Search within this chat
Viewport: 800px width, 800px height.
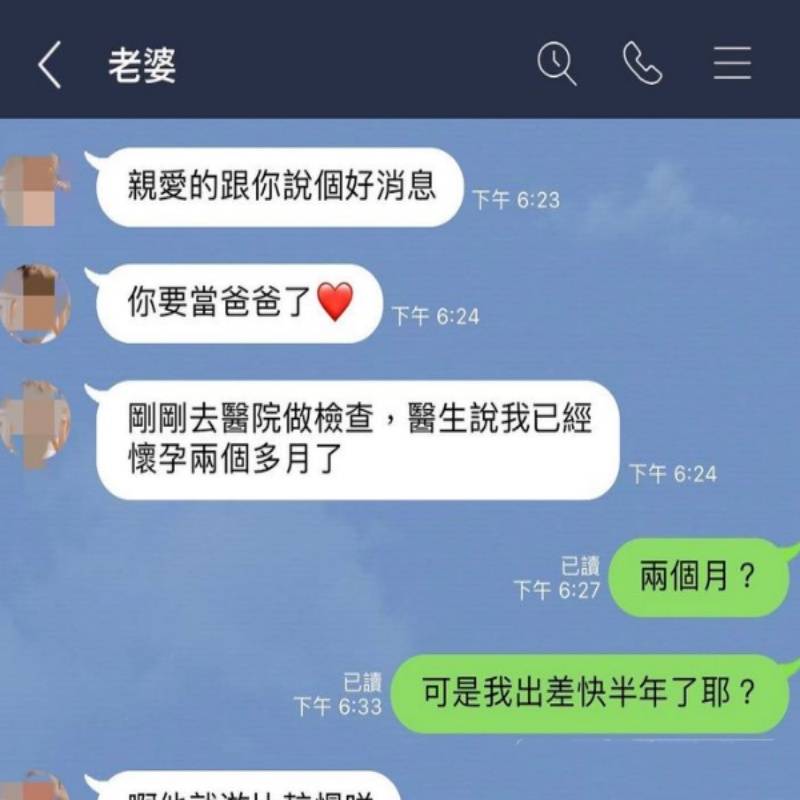click(x=556, y=64)
